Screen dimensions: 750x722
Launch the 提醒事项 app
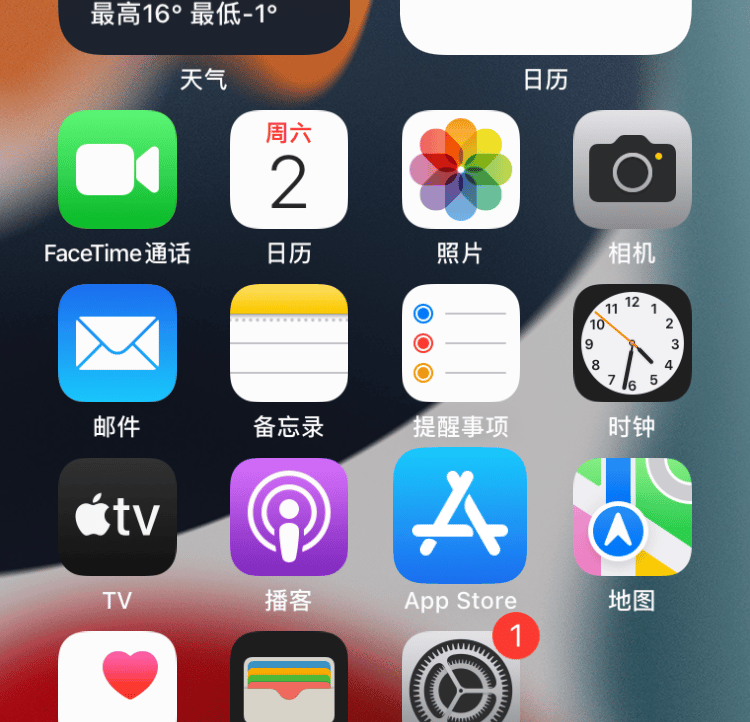(x=461, y=343)
